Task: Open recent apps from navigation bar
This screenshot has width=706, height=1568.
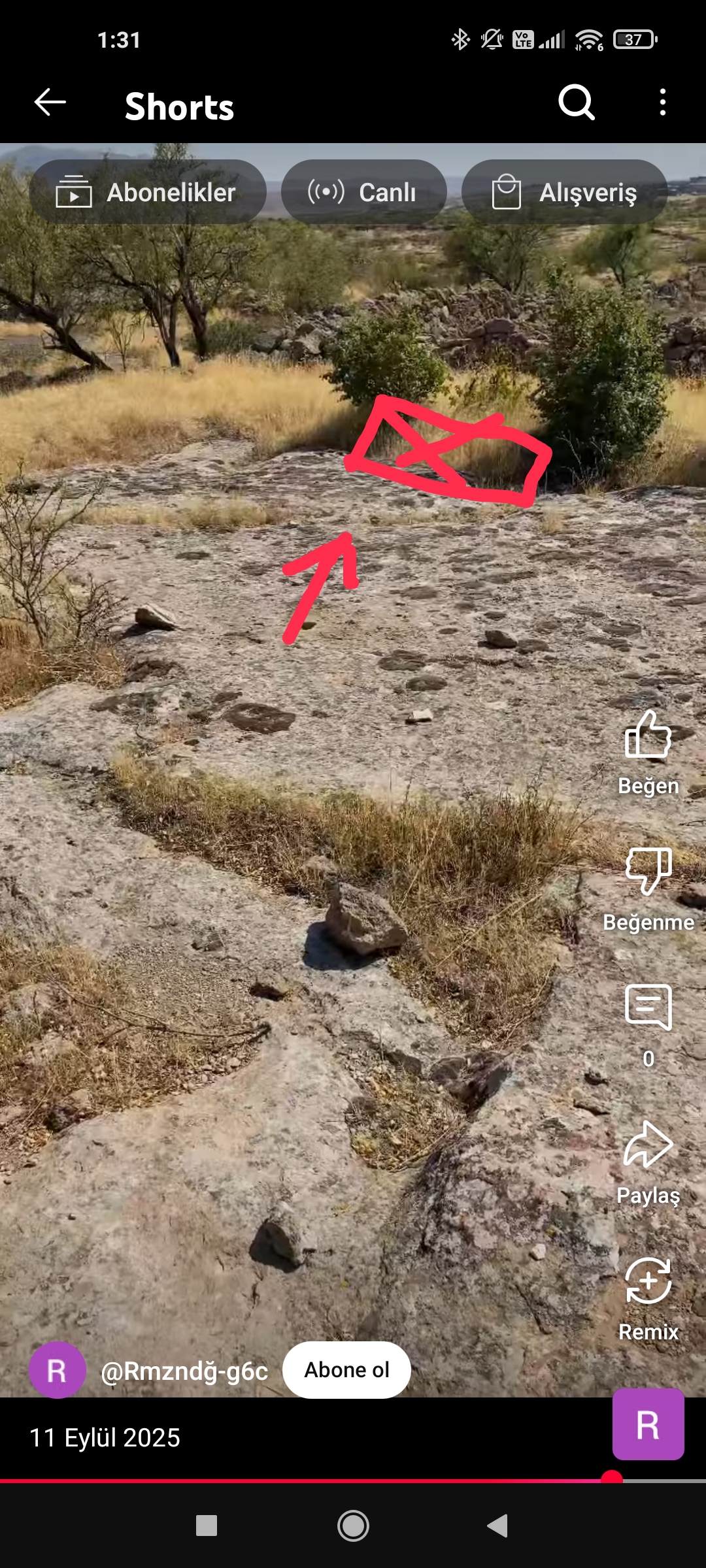Action: (207, 1526)
